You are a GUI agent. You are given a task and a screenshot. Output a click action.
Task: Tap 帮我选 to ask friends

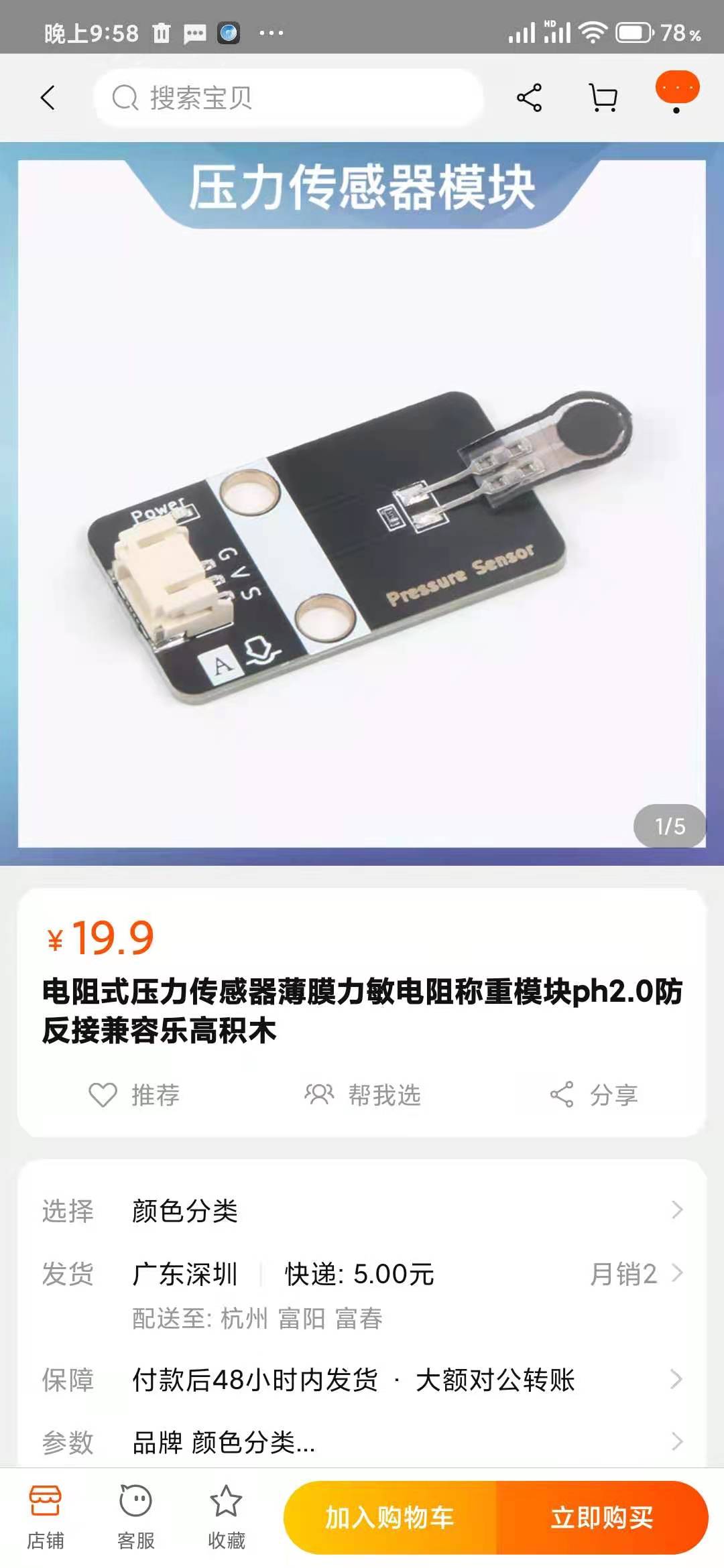coord(363,1095)
